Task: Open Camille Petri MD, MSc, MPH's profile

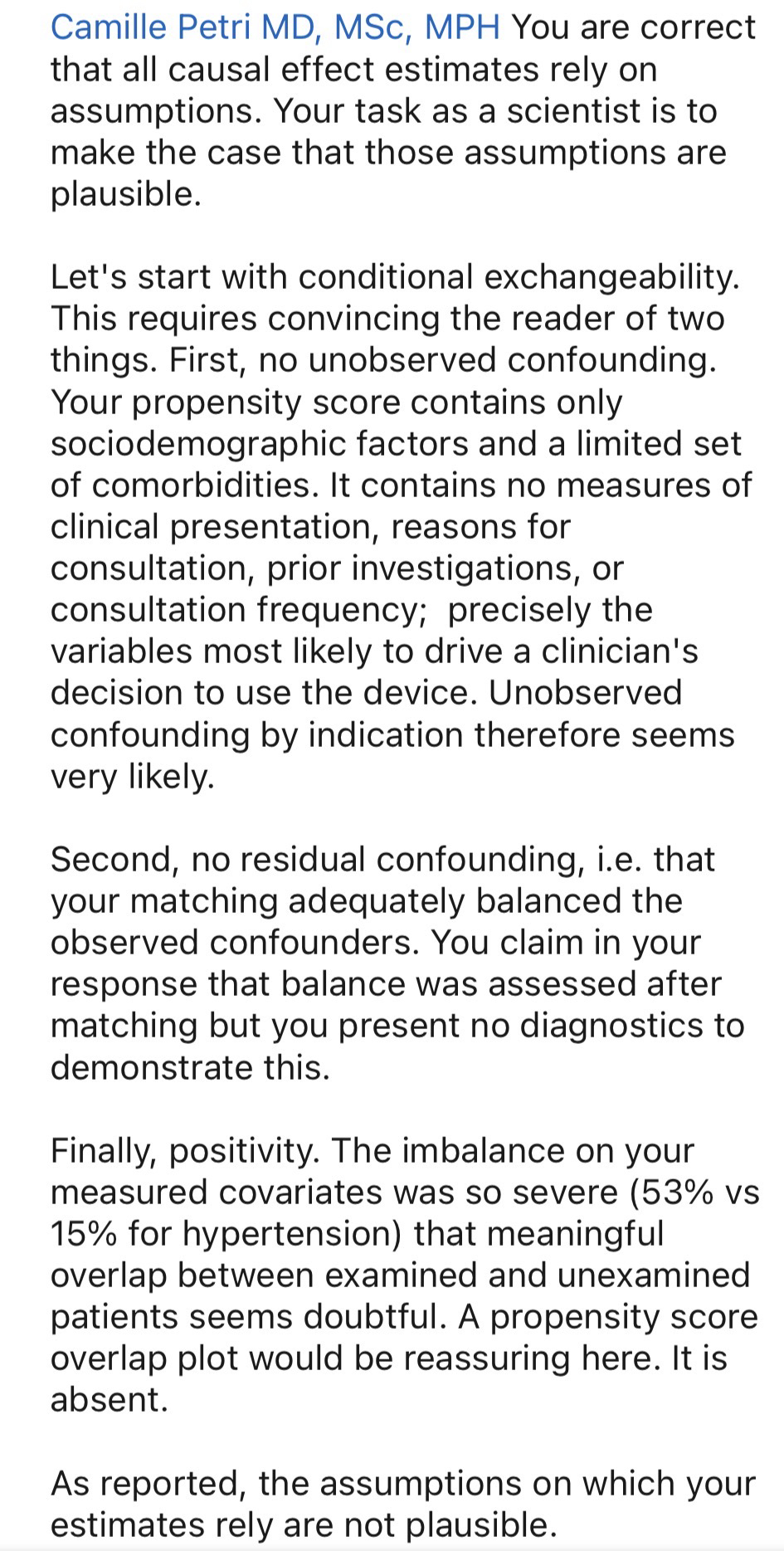Action: (x=275, y=27)
